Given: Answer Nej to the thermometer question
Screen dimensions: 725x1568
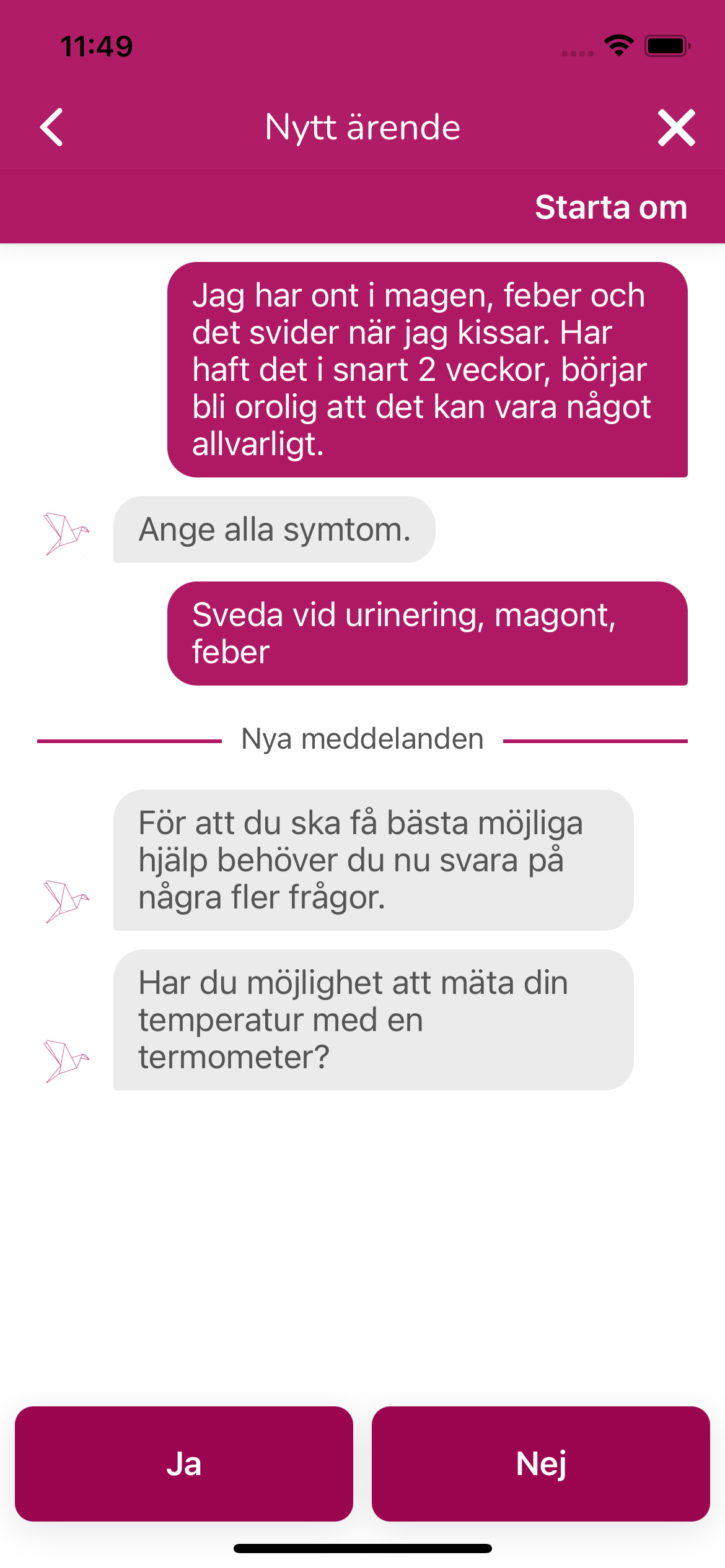Looking at the screenshot, I should click(540, 1464).
